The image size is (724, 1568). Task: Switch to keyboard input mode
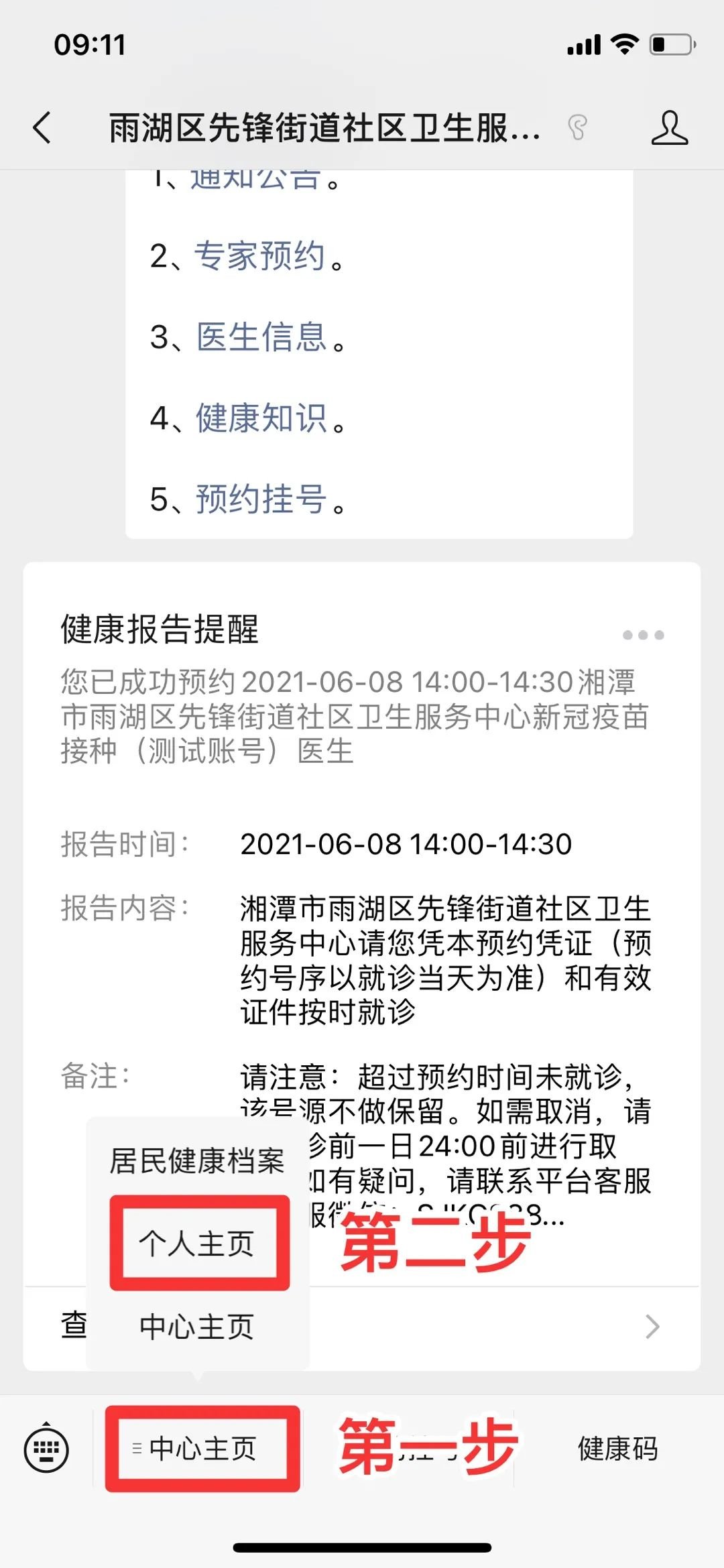[x=46, y=1449]
